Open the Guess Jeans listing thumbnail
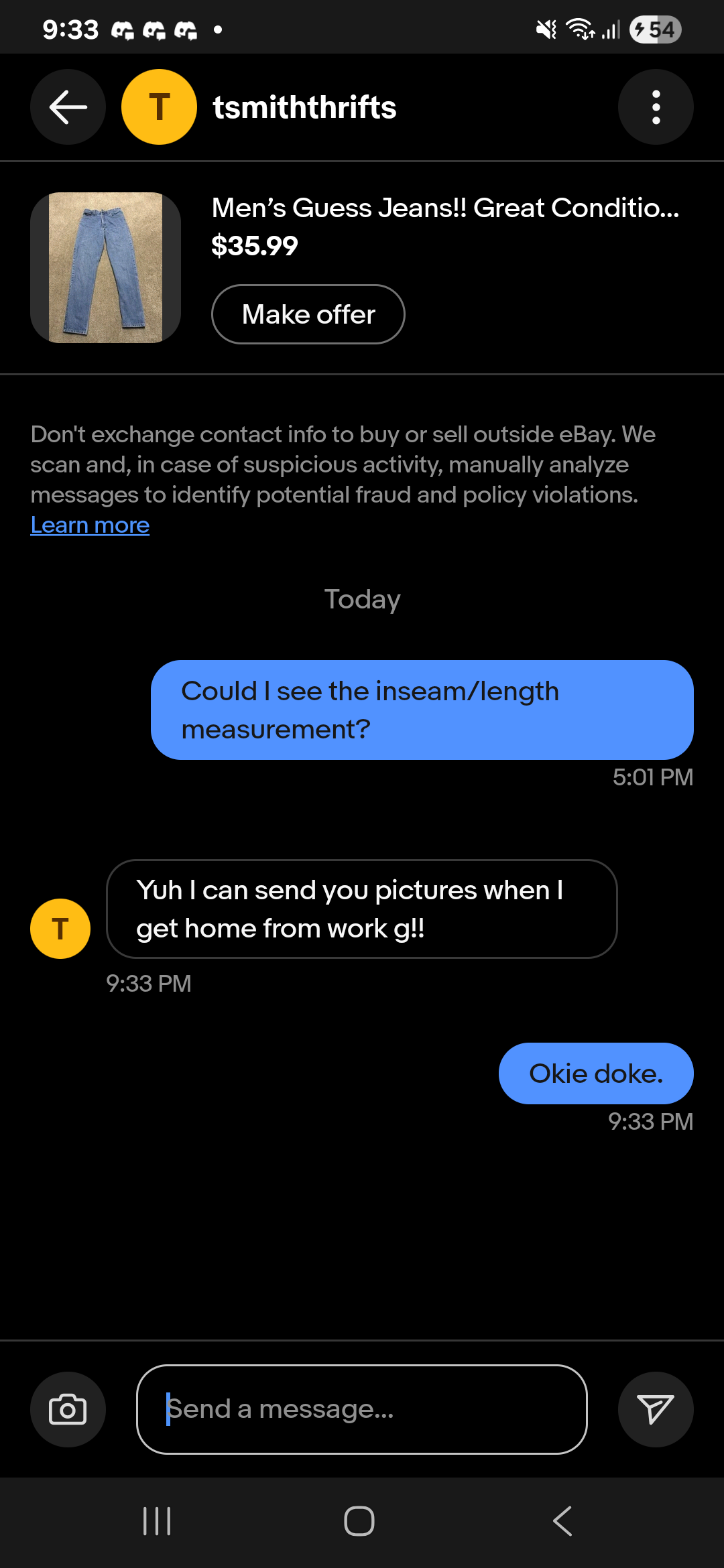Viewport: 724px width, 1568px height. coord(105,268)
